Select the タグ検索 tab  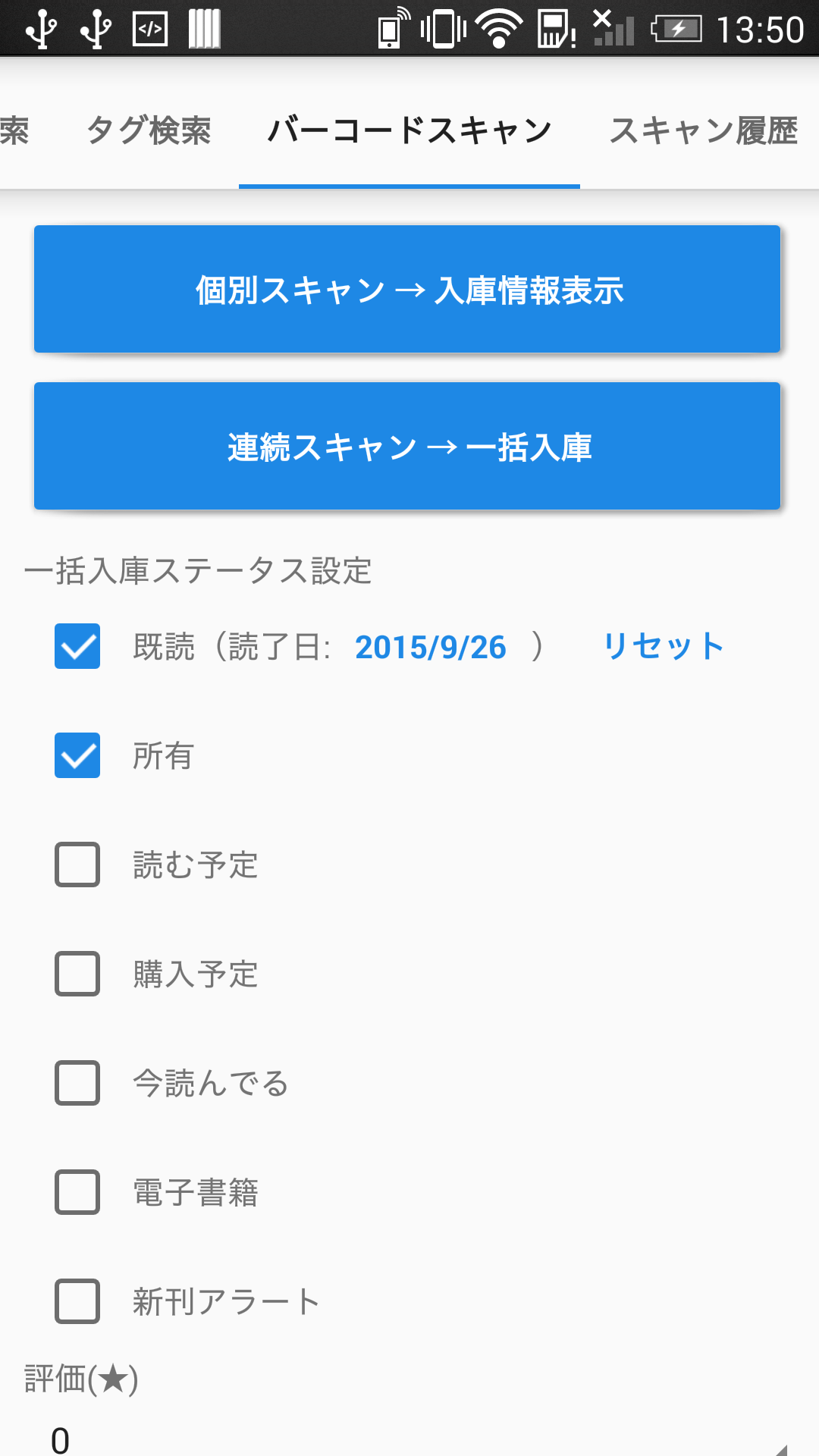click(150, 130)
